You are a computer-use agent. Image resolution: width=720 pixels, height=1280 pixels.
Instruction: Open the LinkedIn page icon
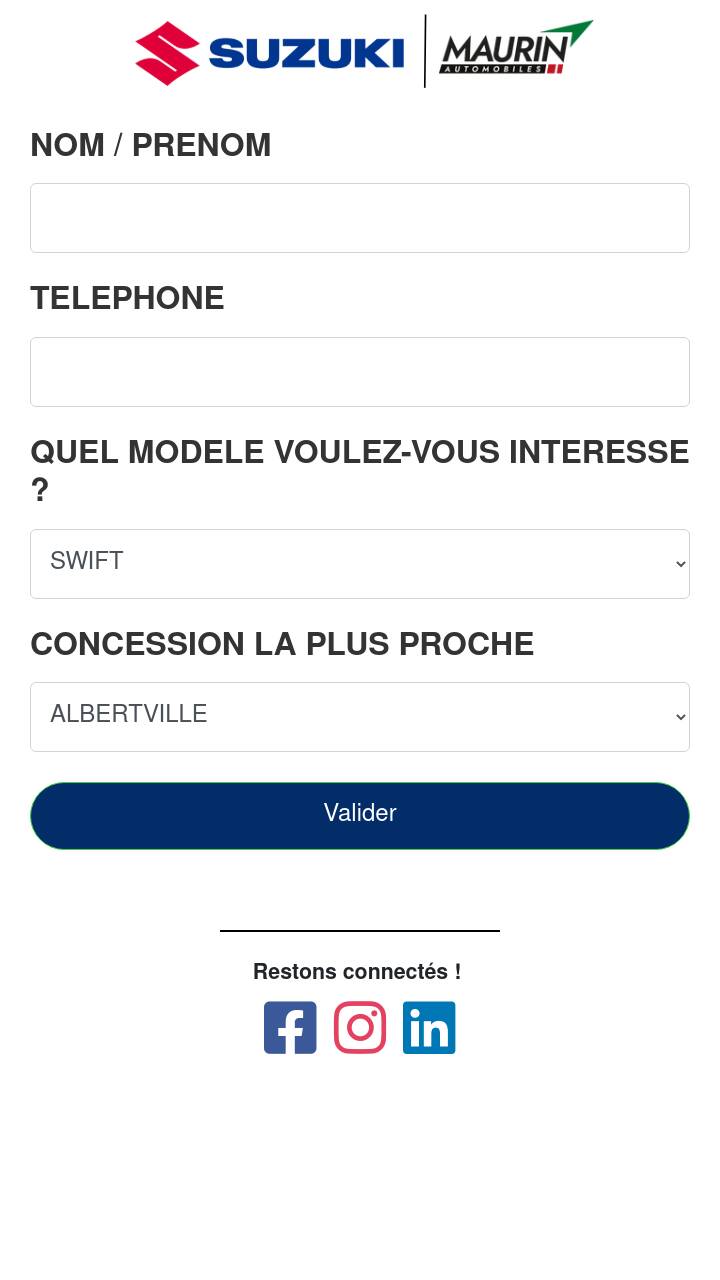(429, 1028)
